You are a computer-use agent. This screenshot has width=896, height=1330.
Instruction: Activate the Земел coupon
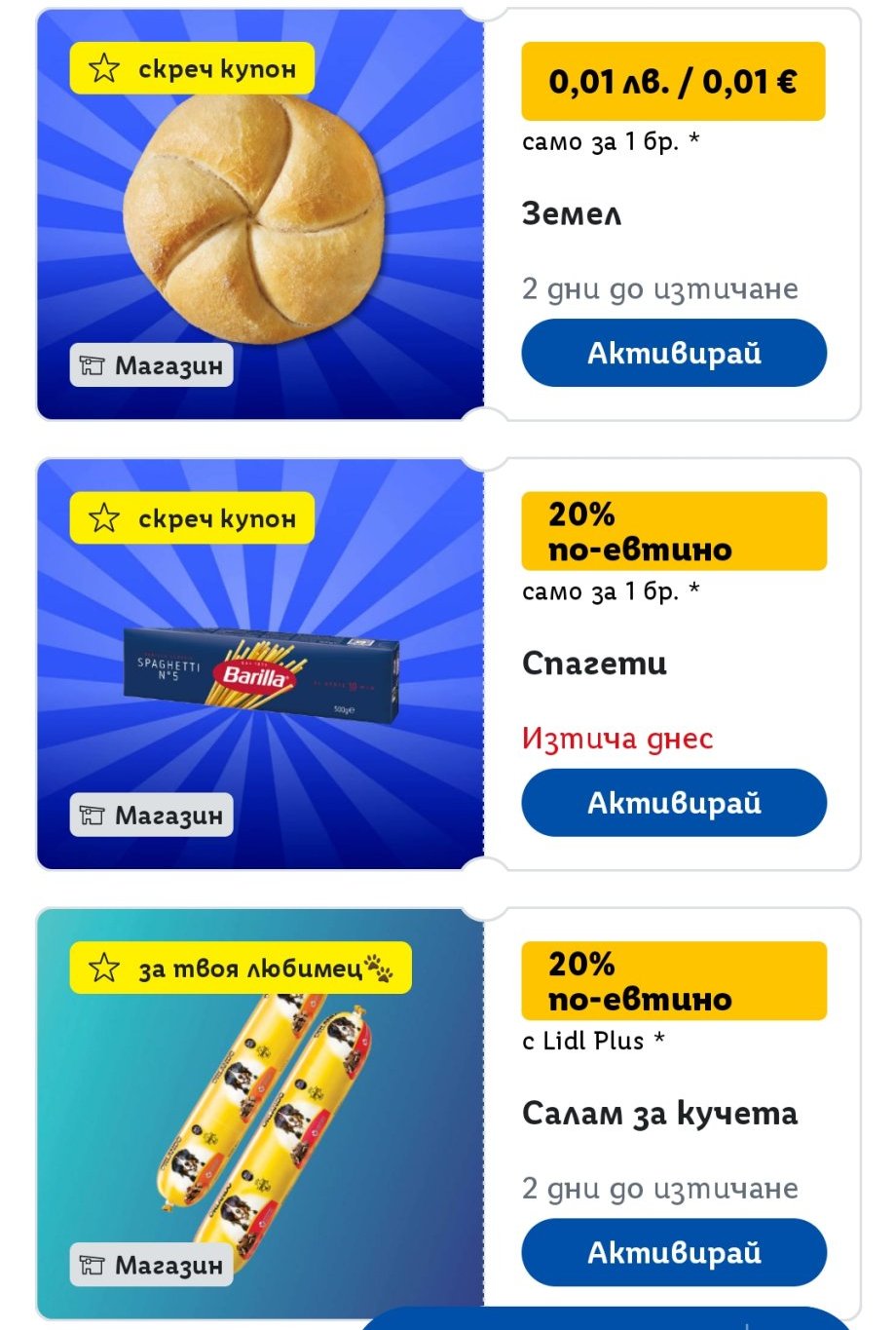coord(673,353)
